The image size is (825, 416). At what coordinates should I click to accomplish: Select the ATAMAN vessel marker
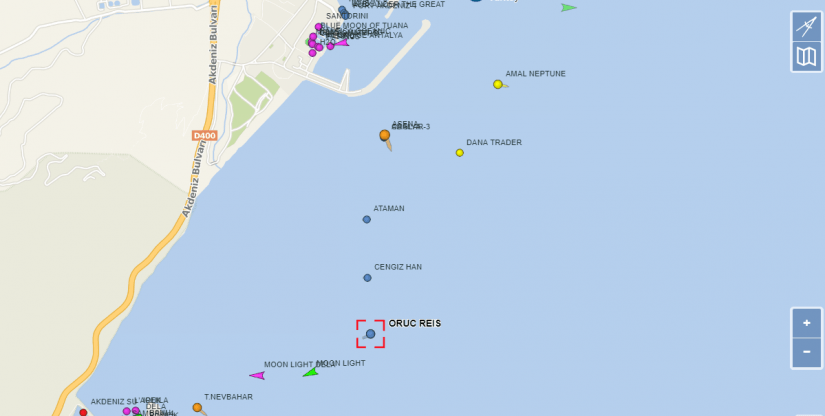[367, 219]
